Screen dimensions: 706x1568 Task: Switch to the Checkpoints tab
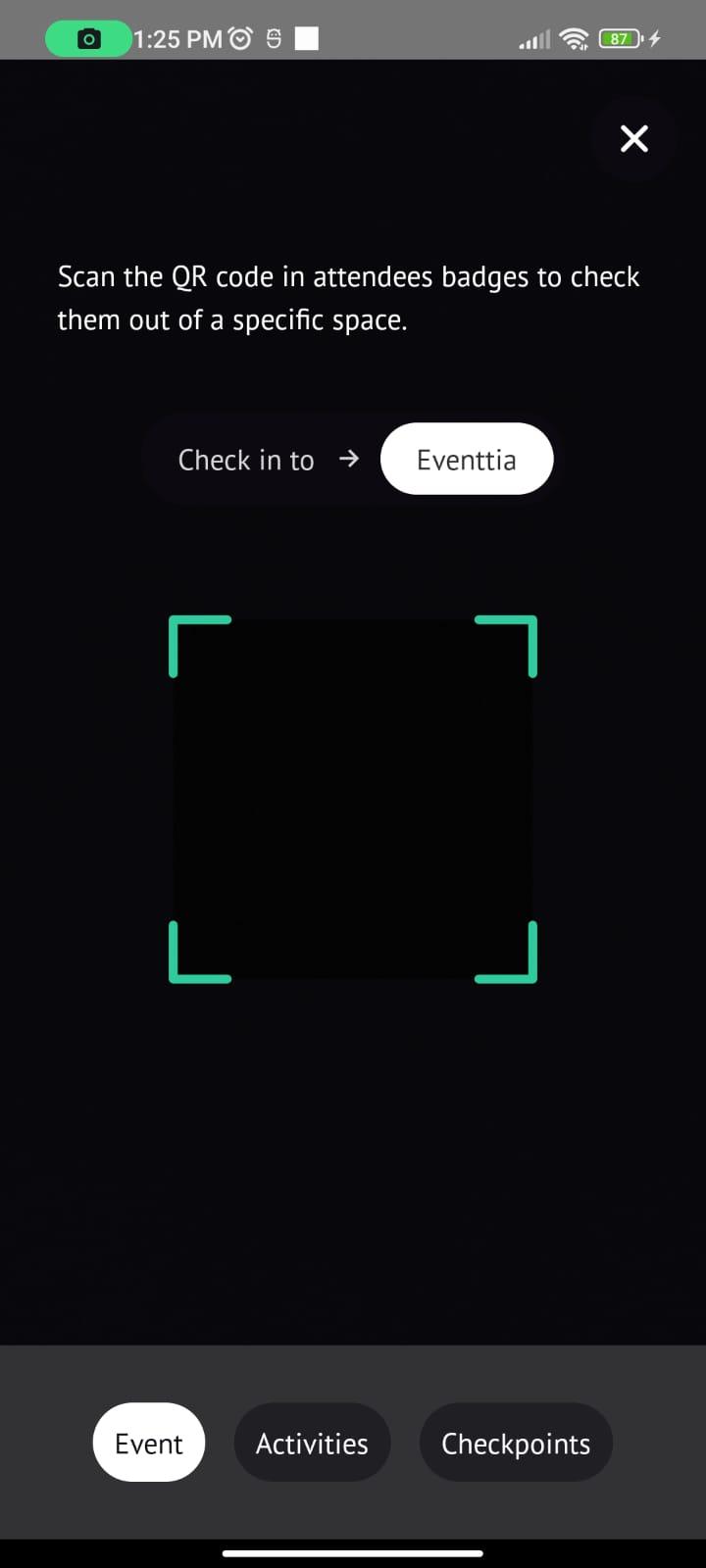click(x=516, y=1443)
